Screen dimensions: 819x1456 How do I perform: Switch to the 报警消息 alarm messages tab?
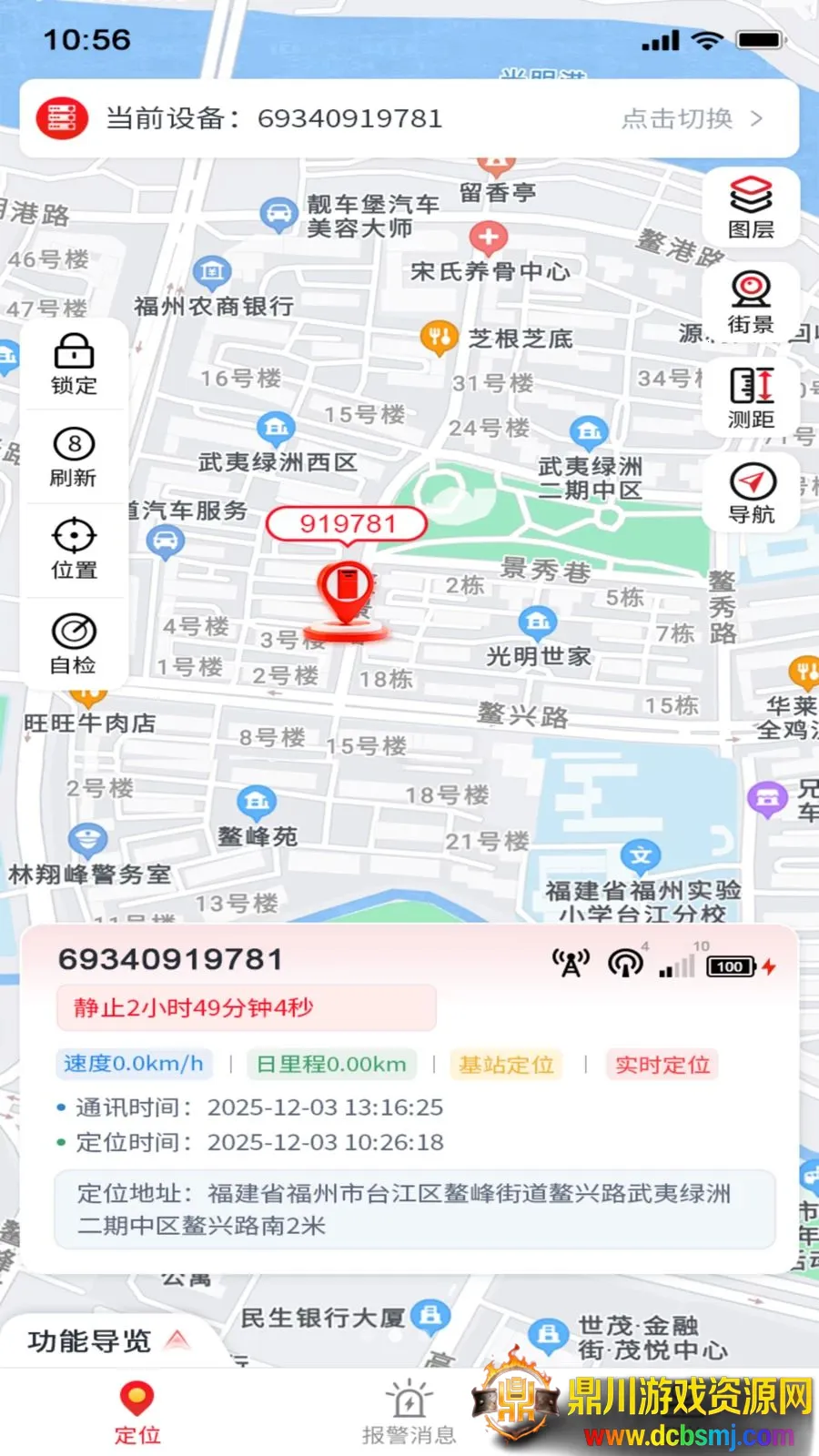click(409, 1413)
